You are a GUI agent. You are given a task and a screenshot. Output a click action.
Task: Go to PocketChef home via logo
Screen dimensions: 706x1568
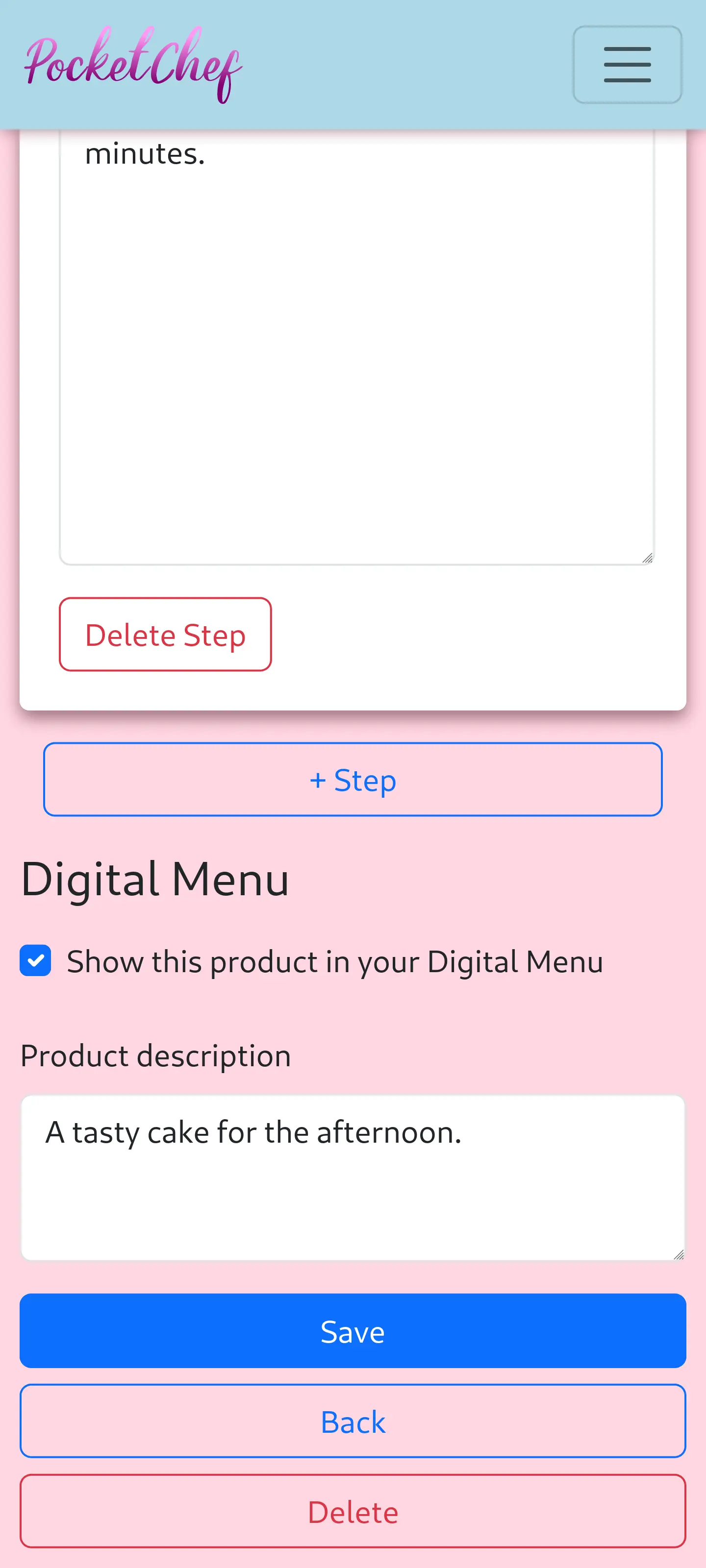click(133, 65)
